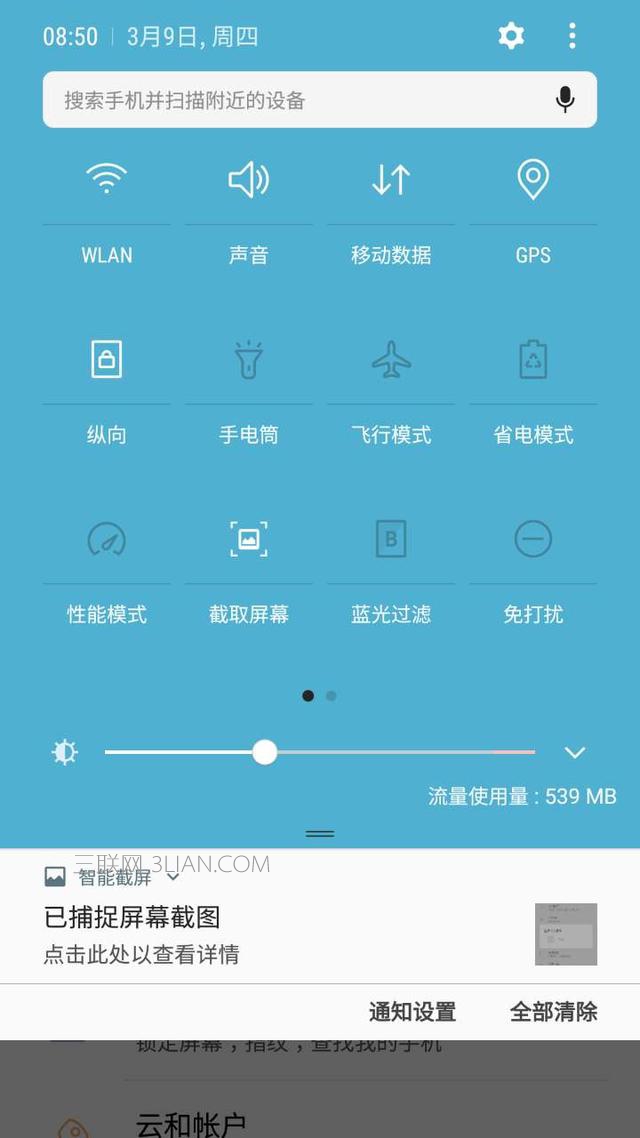Turn off 移动数据 mobile data

click(x=390, y=181)
